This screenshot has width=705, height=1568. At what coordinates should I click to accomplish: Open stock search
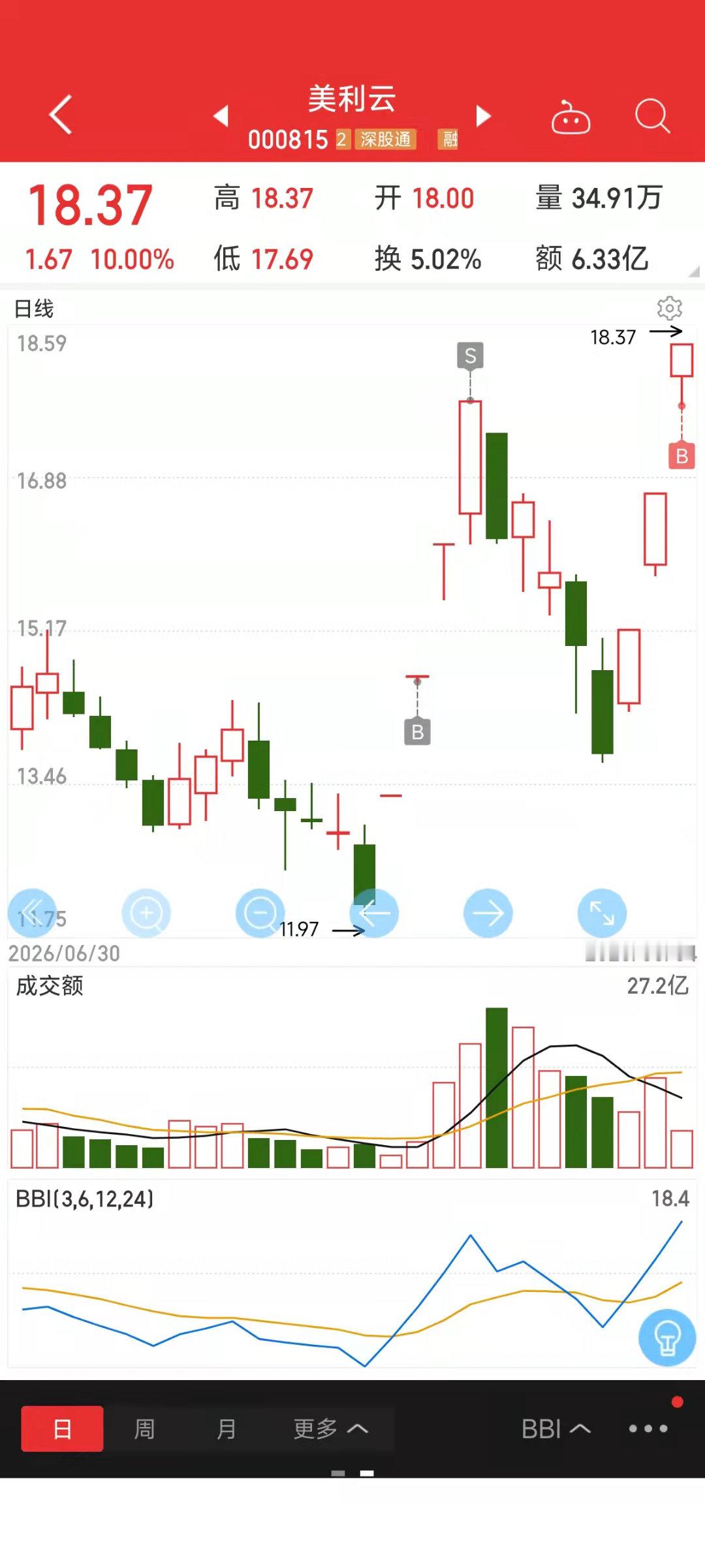click(x=652, y=116)
